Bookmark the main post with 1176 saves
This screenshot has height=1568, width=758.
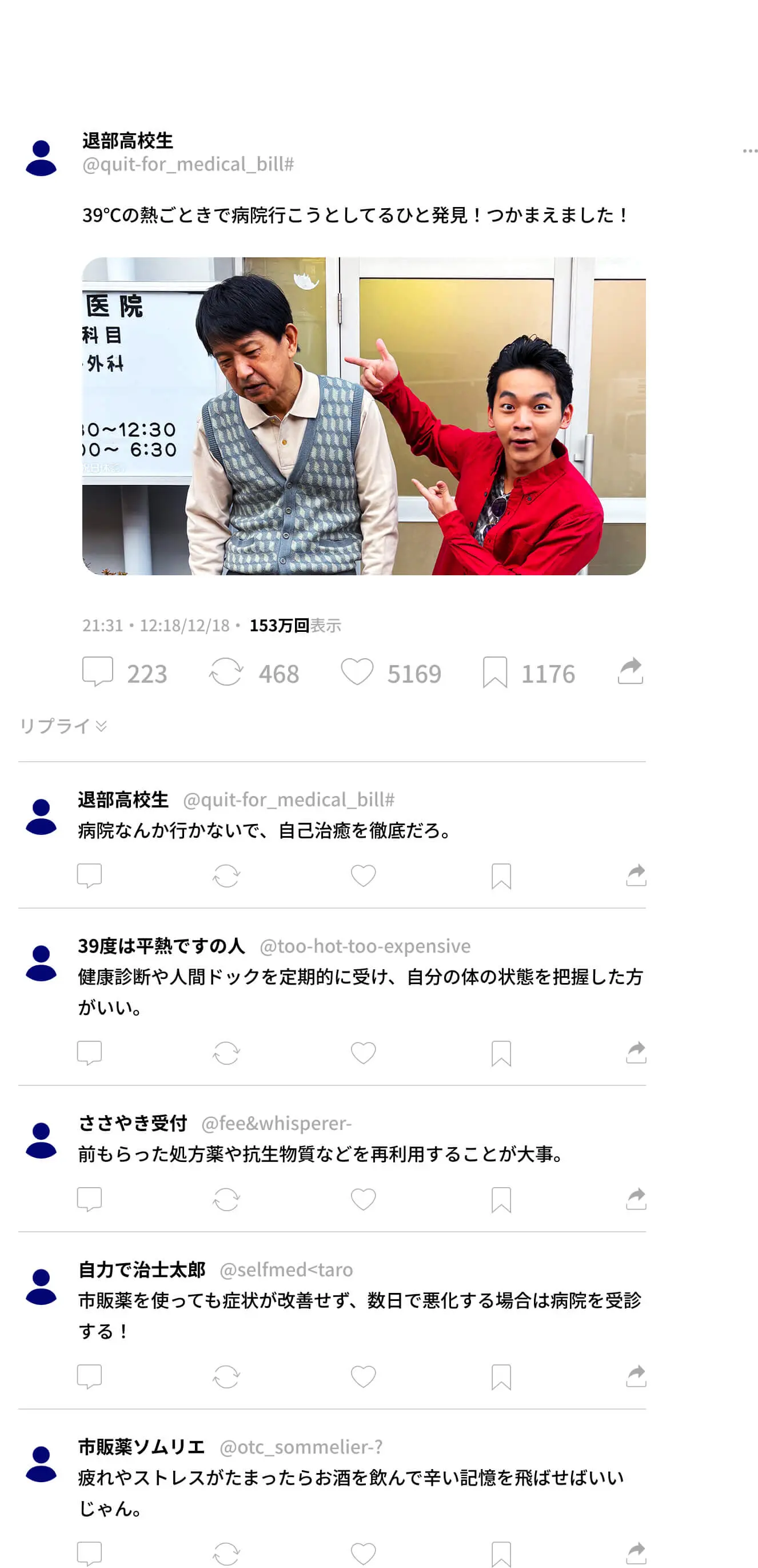pos(494,672)
